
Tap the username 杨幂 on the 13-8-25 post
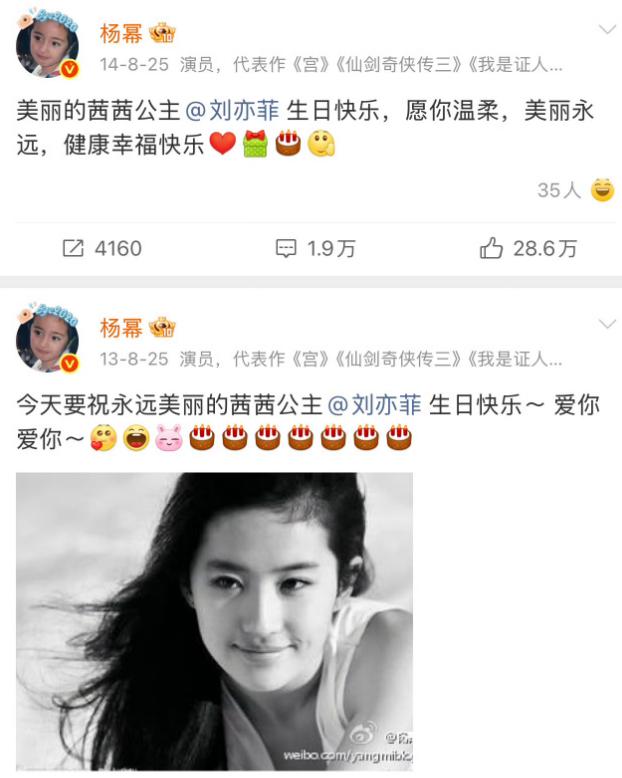[121, 327]
